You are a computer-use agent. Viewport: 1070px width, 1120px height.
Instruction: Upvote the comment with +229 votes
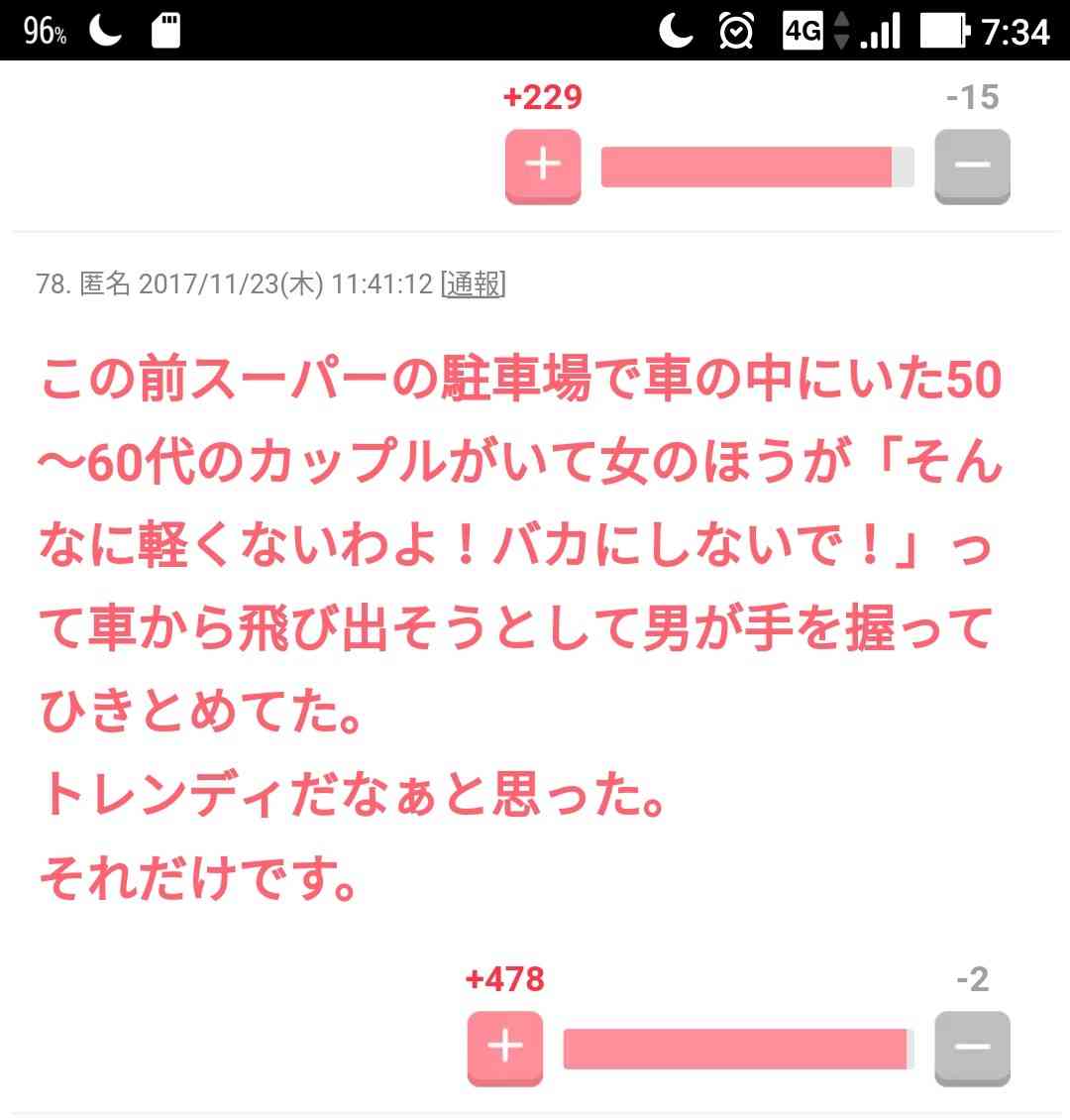tap(542, 166)
